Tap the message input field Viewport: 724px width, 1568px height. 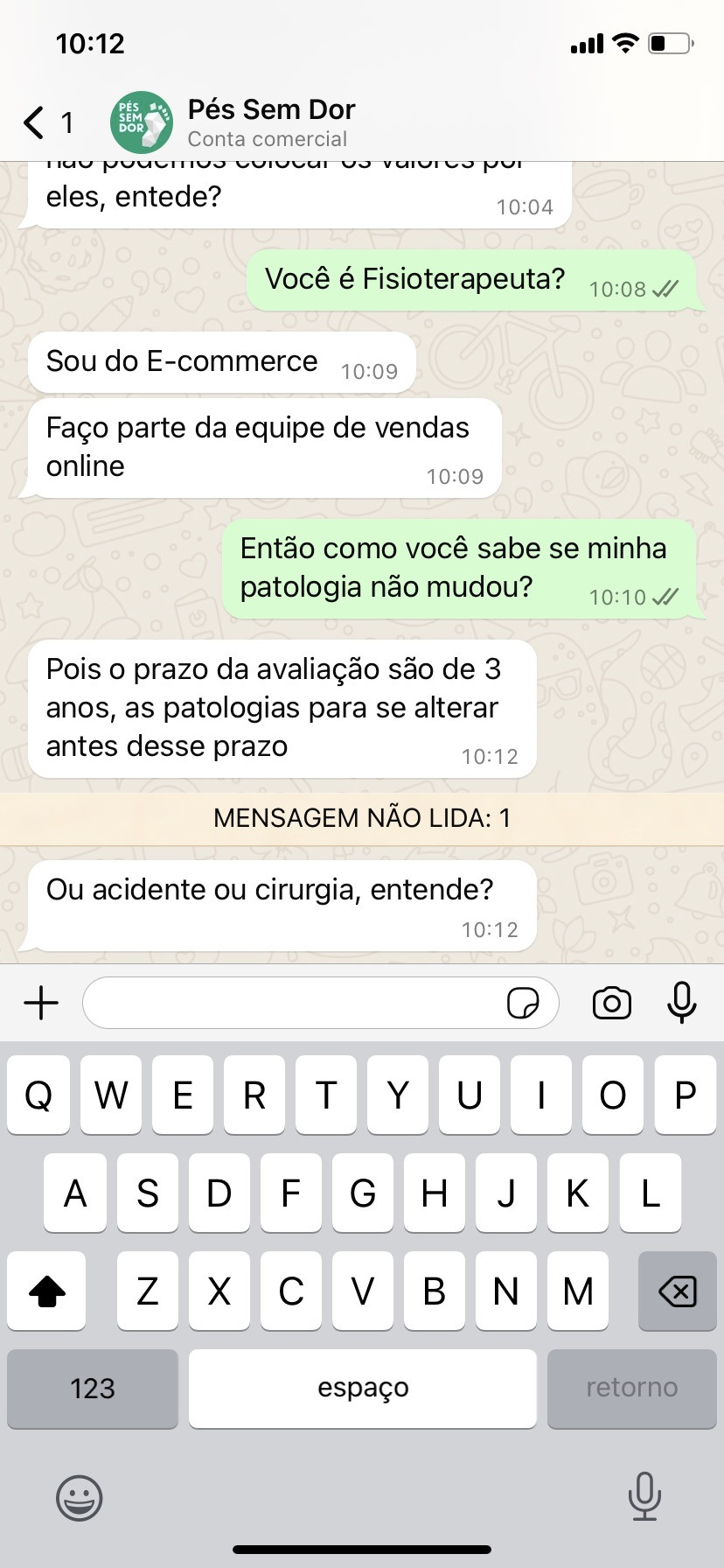pyautogui.click(x=293, y=1003)
